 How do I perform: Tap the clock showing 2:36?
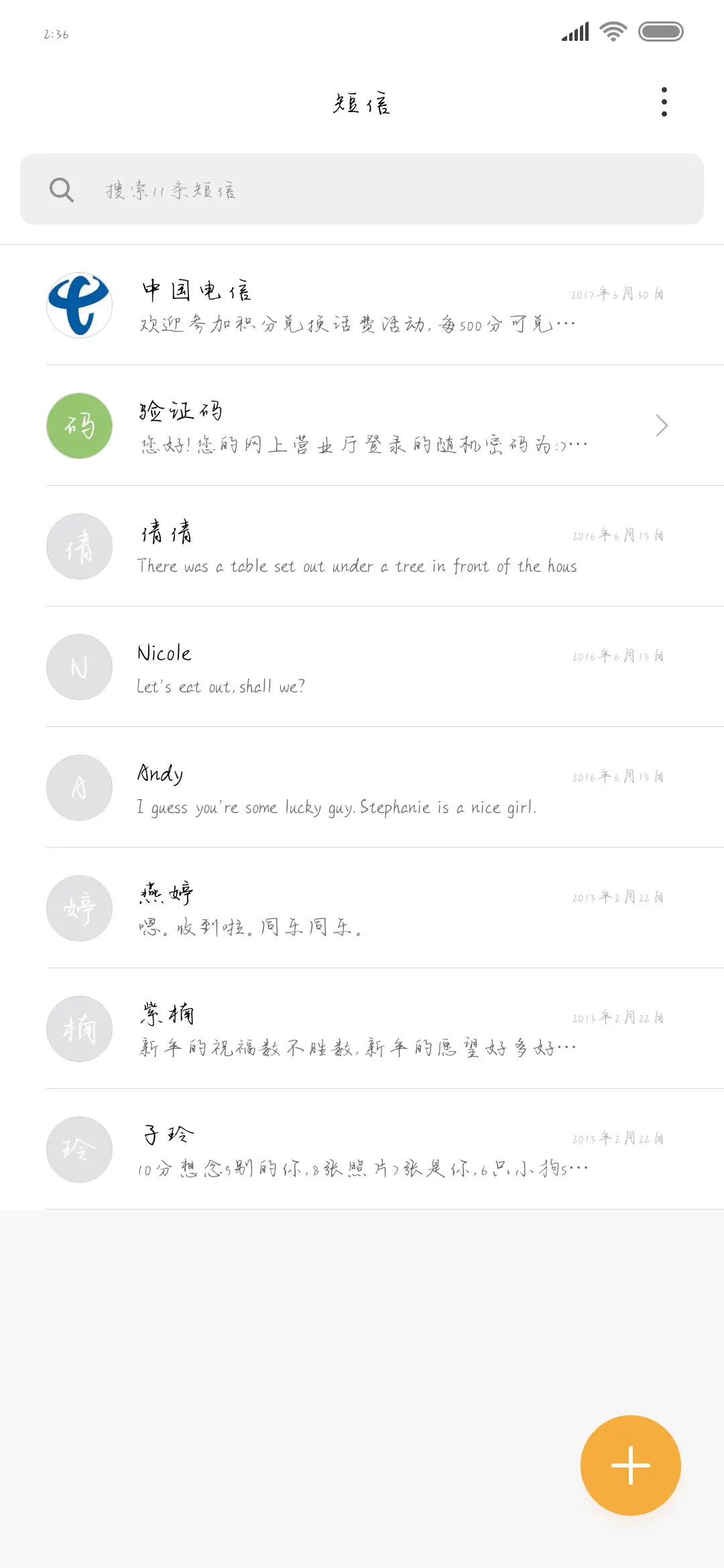pyautogui.click(x=56, y=34)
